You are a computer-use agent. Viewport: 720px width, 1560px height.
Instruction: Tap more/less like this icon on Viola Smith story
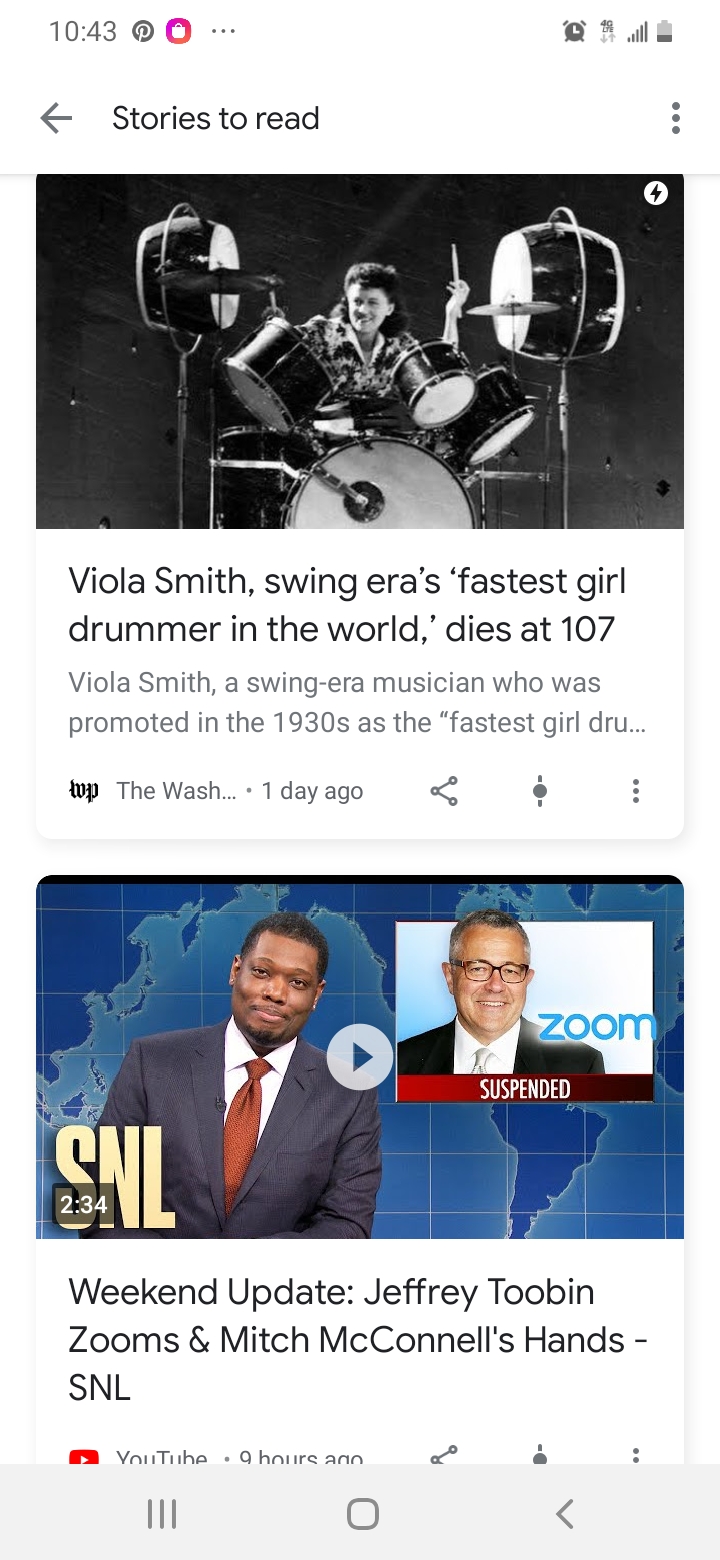(540, 791)
